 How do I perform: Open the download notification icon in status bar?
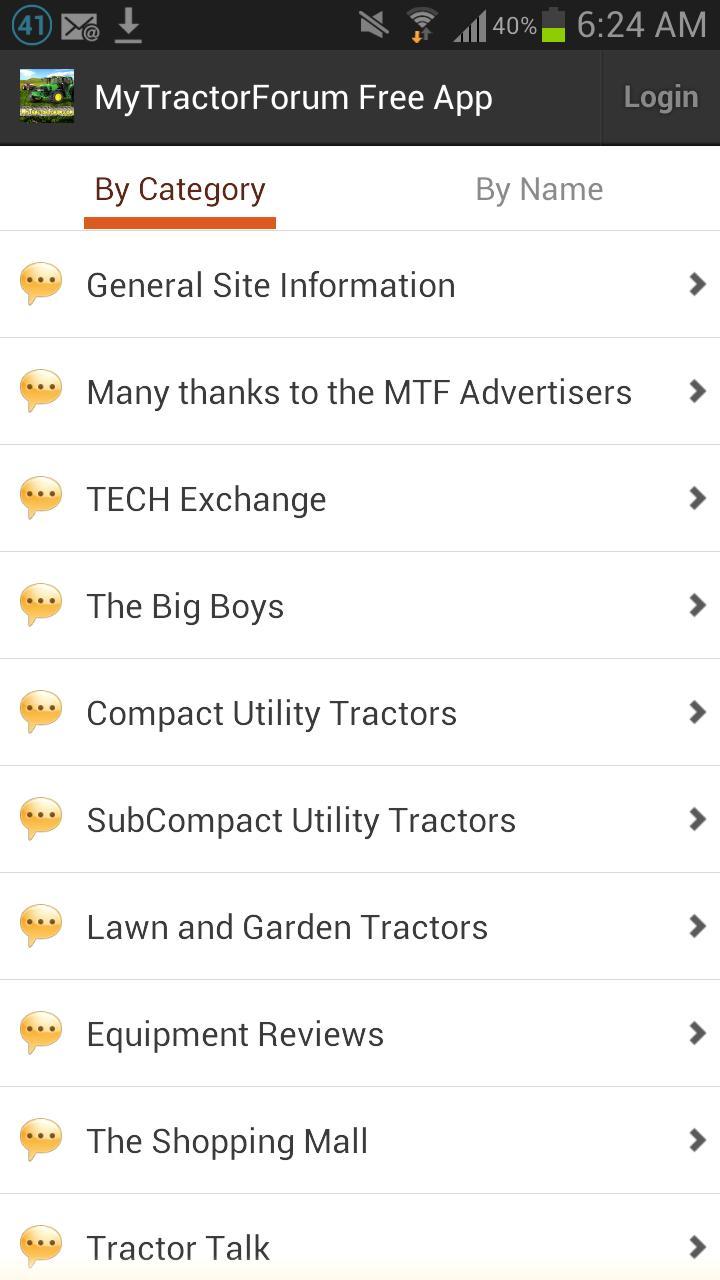point(130,24)
